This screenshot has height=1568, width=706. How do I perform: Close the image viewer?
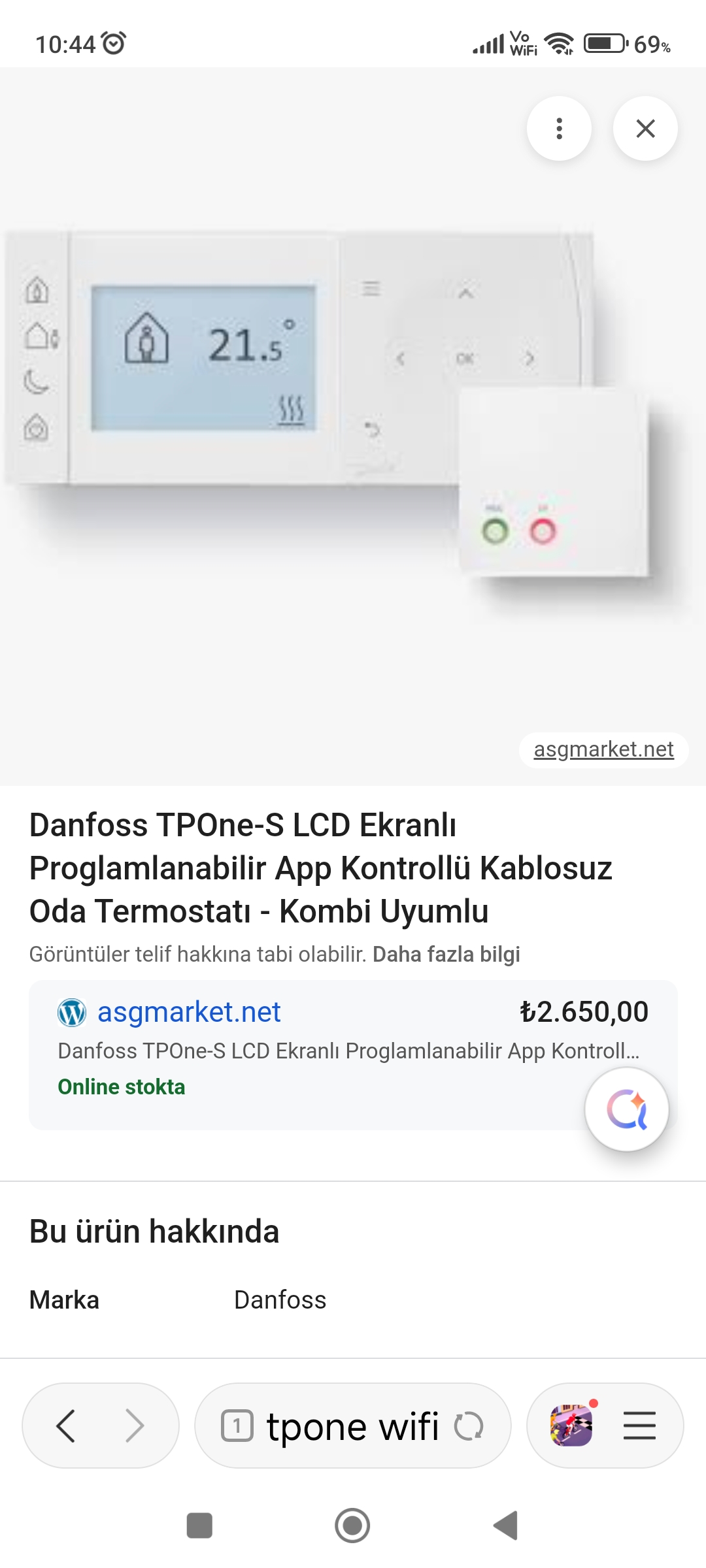tap(645, 129)
